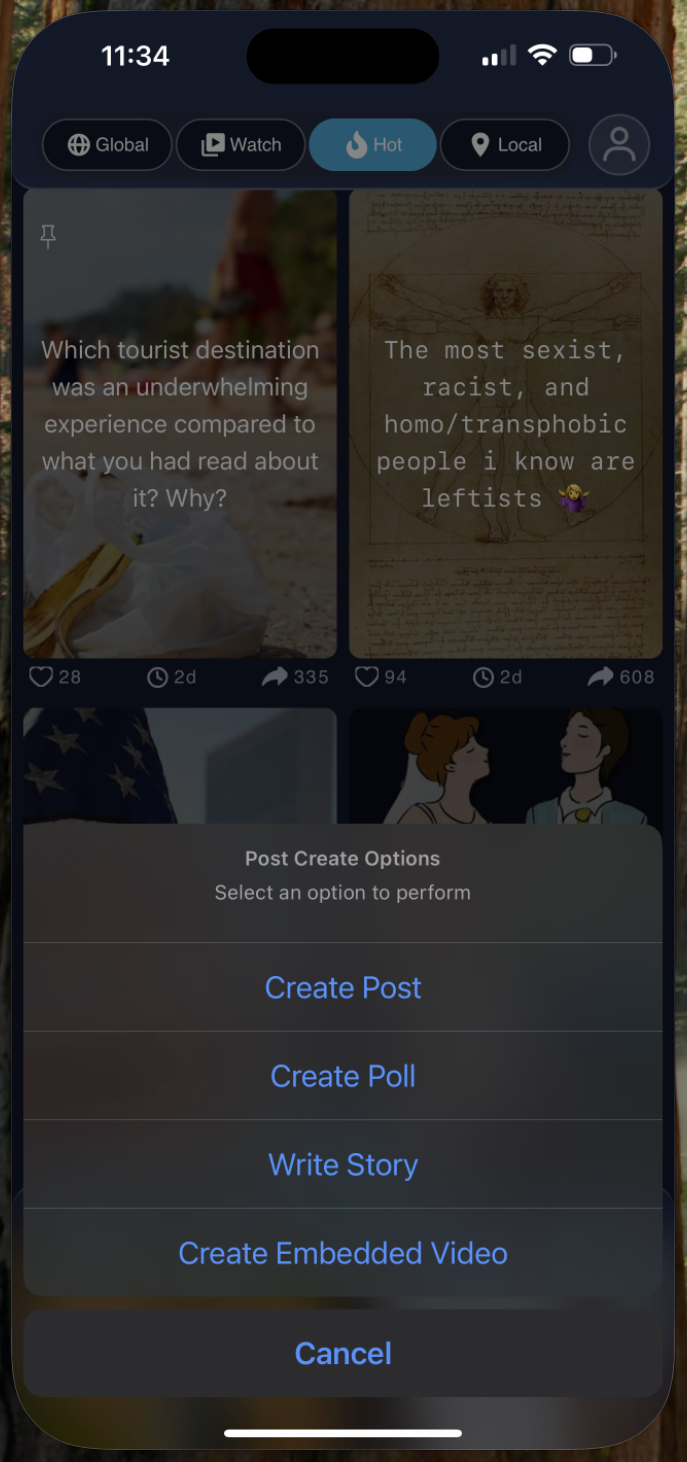Image resolution: width=687 pixels, height=1462 pixels.
Task: Cancel the Post Create Options sheet
Action: tap(343, 1353)
